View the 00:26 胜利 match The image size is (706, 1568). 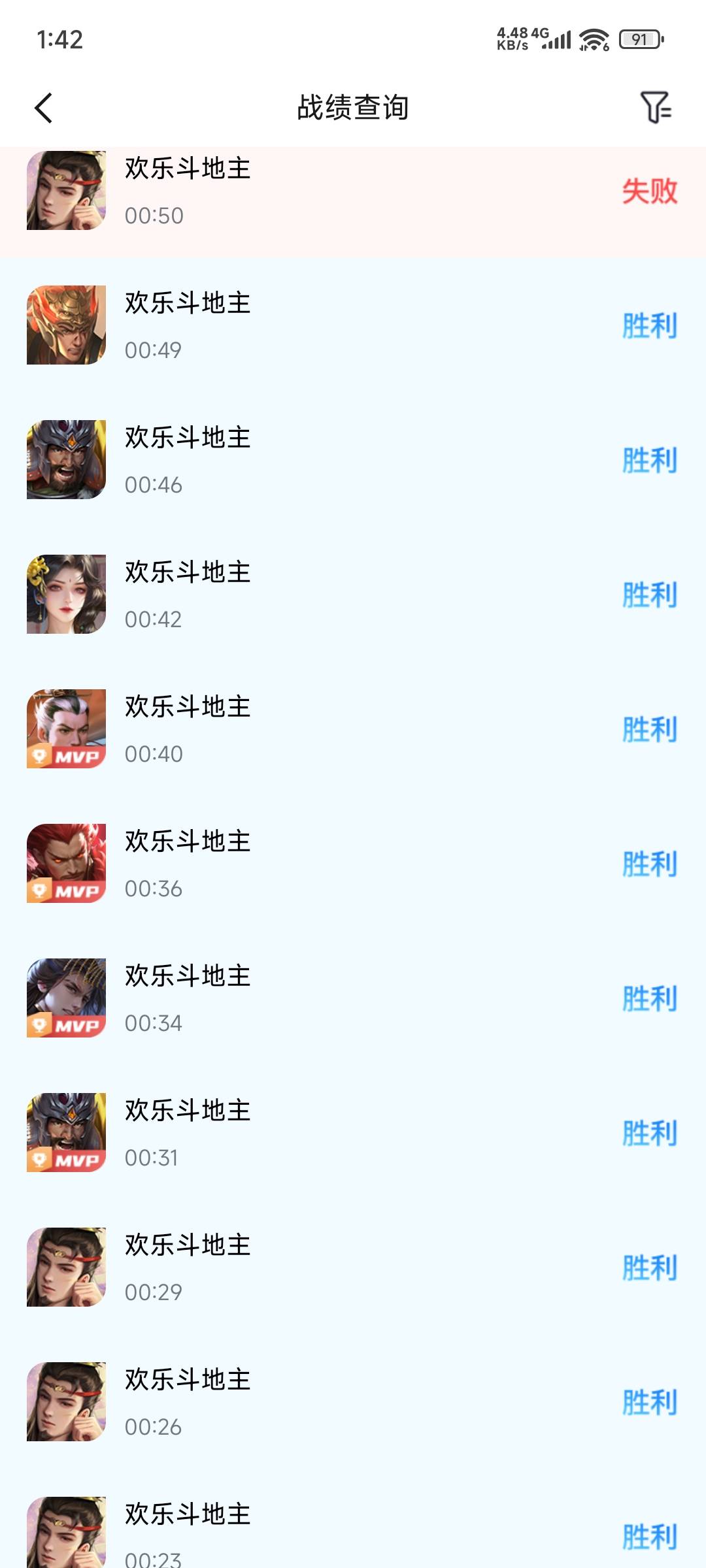pos(353,1402)
